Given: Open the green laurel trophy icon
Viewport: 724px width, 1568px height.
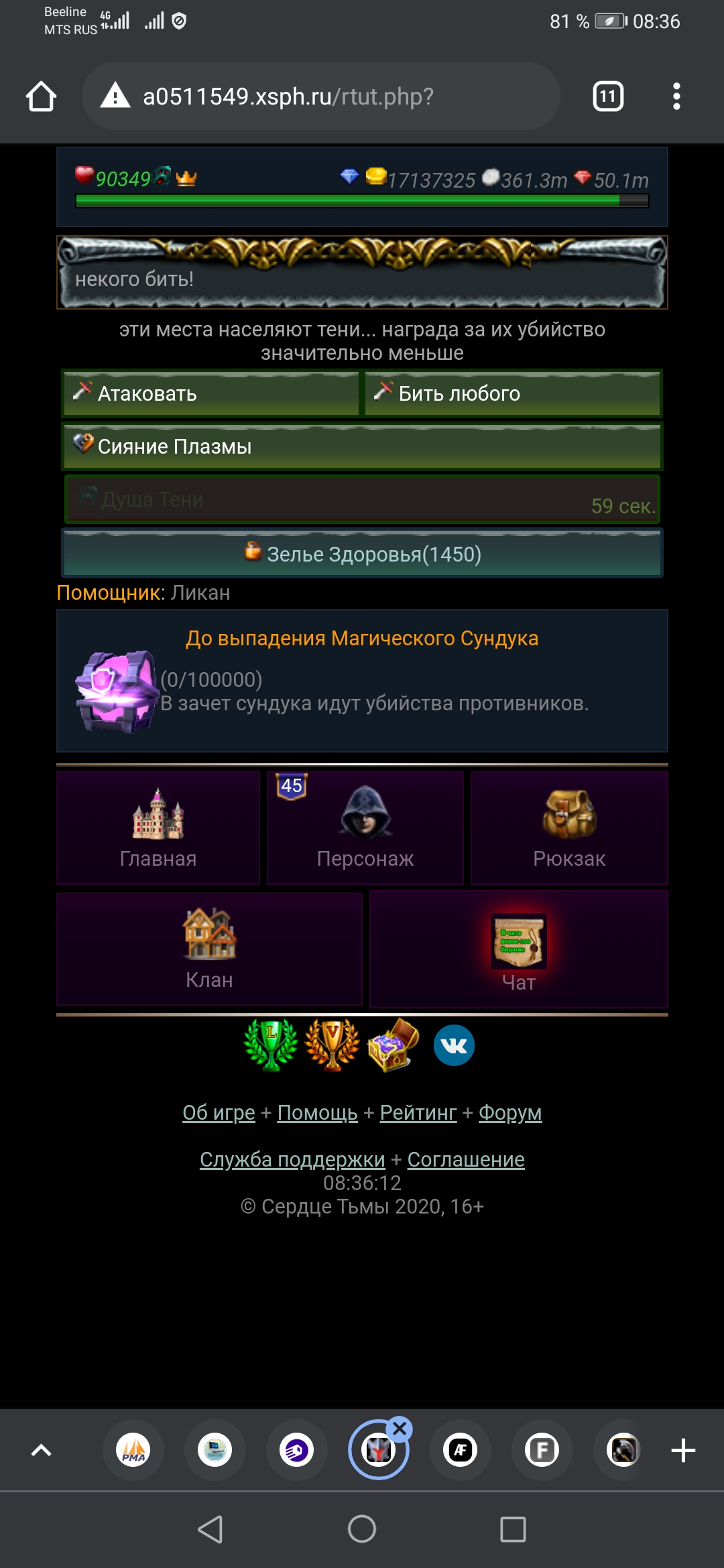Looking at the screenshot, I should tap(271, 1045).
